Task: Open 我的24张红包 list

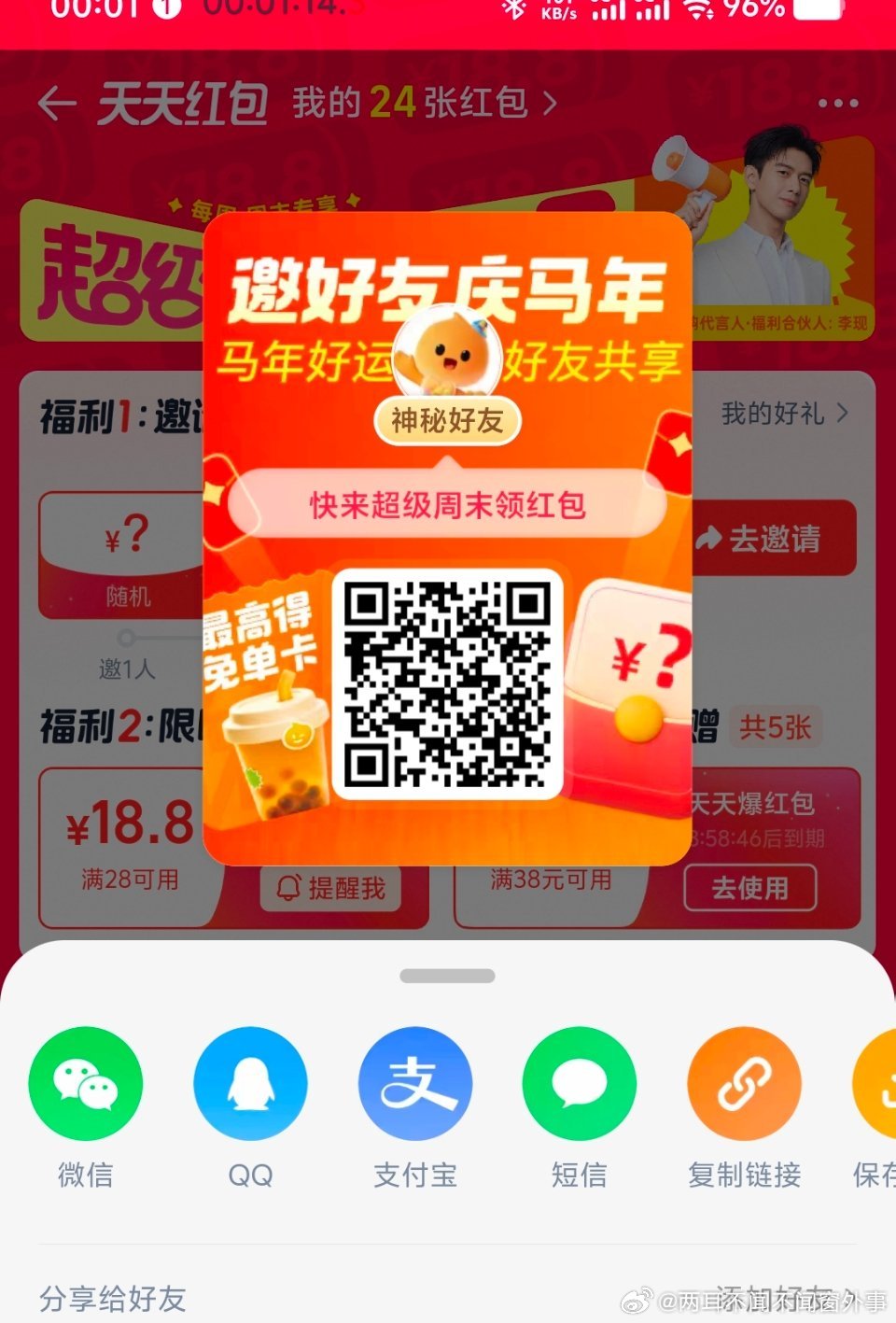Action: pos(425,103)
